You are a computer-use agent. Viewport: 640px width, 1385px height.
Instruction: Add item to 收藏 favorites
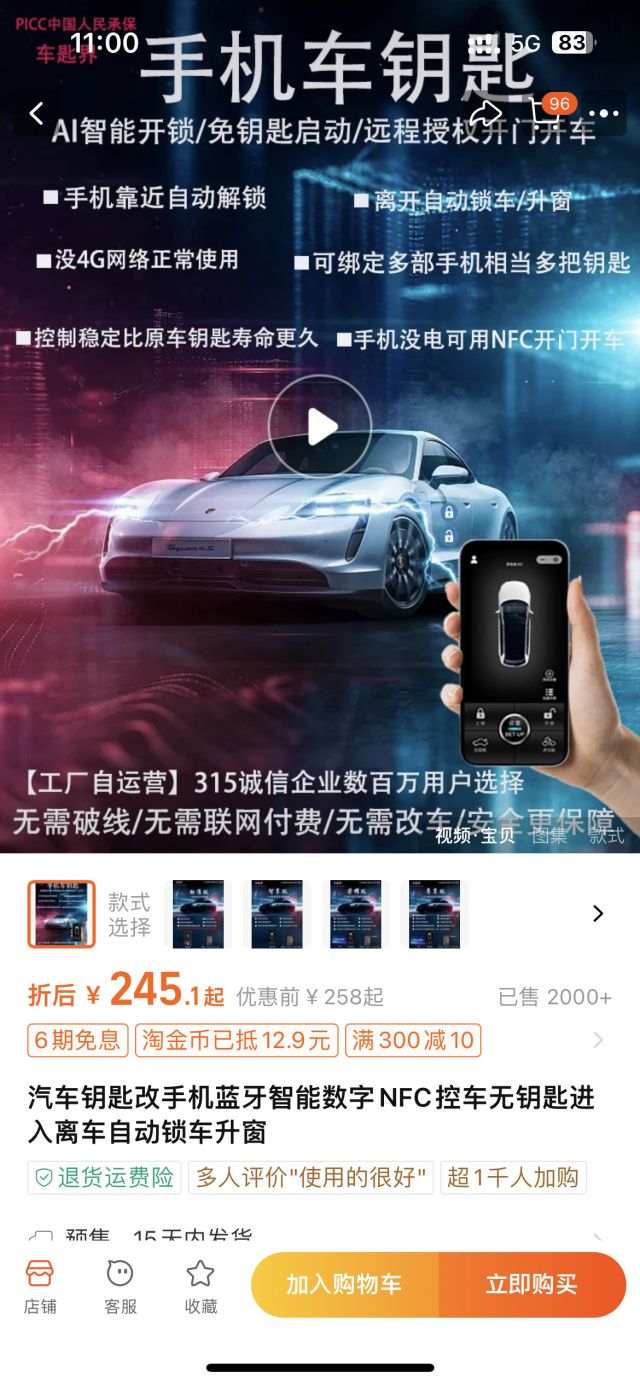200,1285
